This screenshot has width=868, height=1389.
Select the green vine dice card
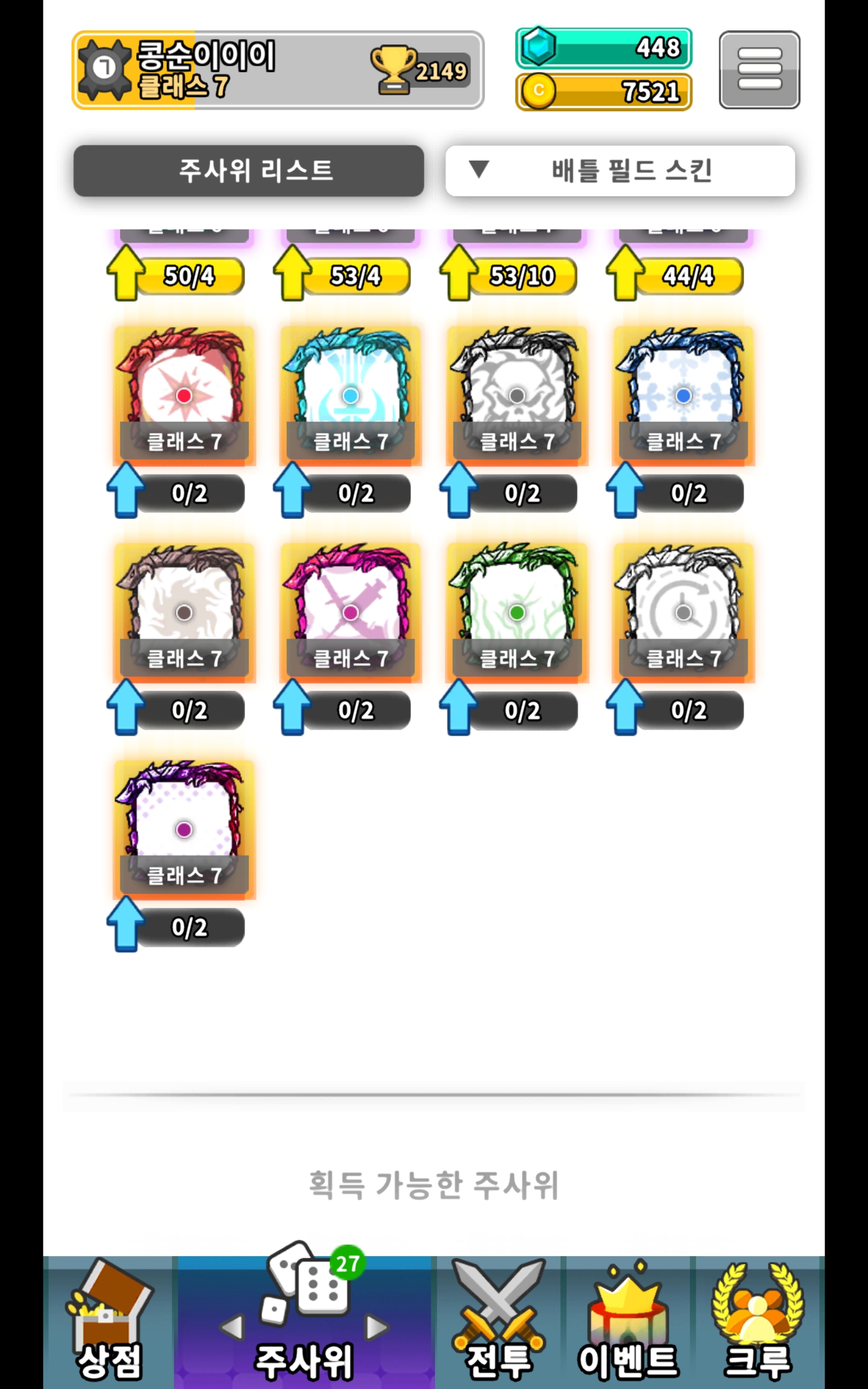[x=516, y=612]
